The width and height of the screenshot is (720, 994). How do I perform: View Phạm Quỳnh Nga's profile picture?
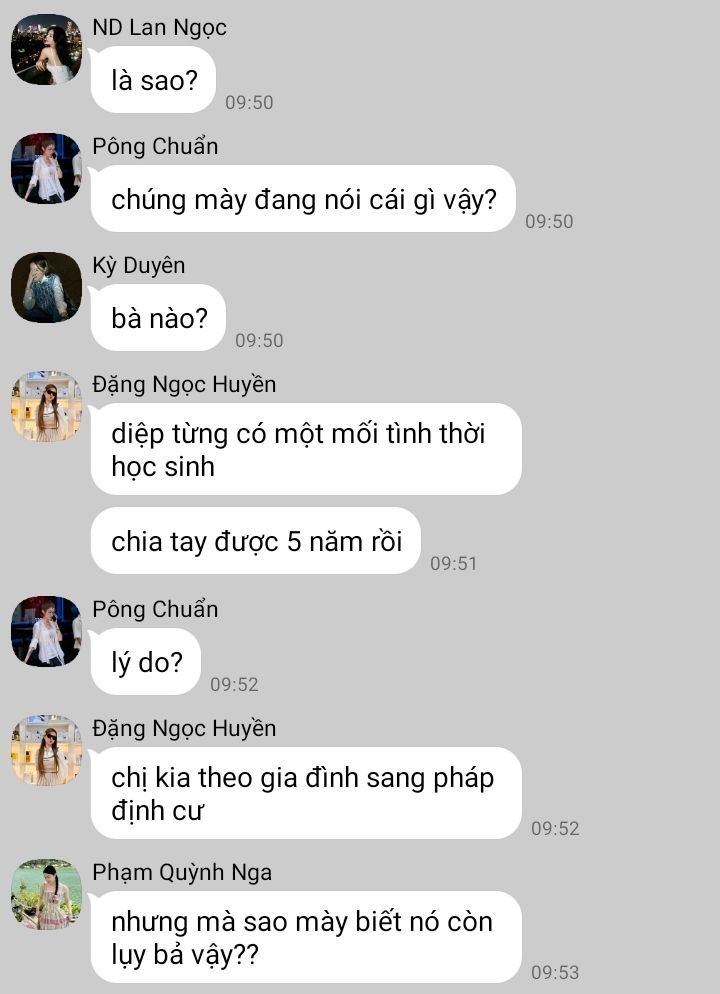click(x=46, y=894)
